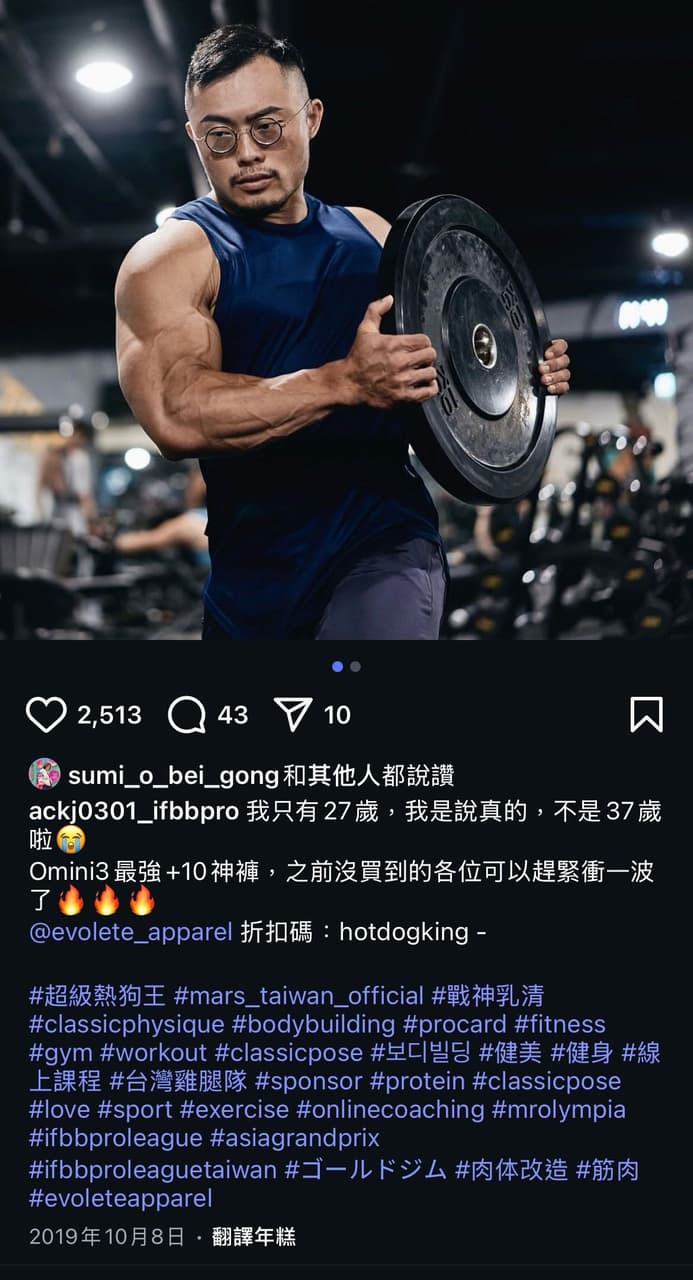Open the #ifbbproleaguetaiwan hashtag
This screenshot has width=693, height=1280.
(152, 1170)
